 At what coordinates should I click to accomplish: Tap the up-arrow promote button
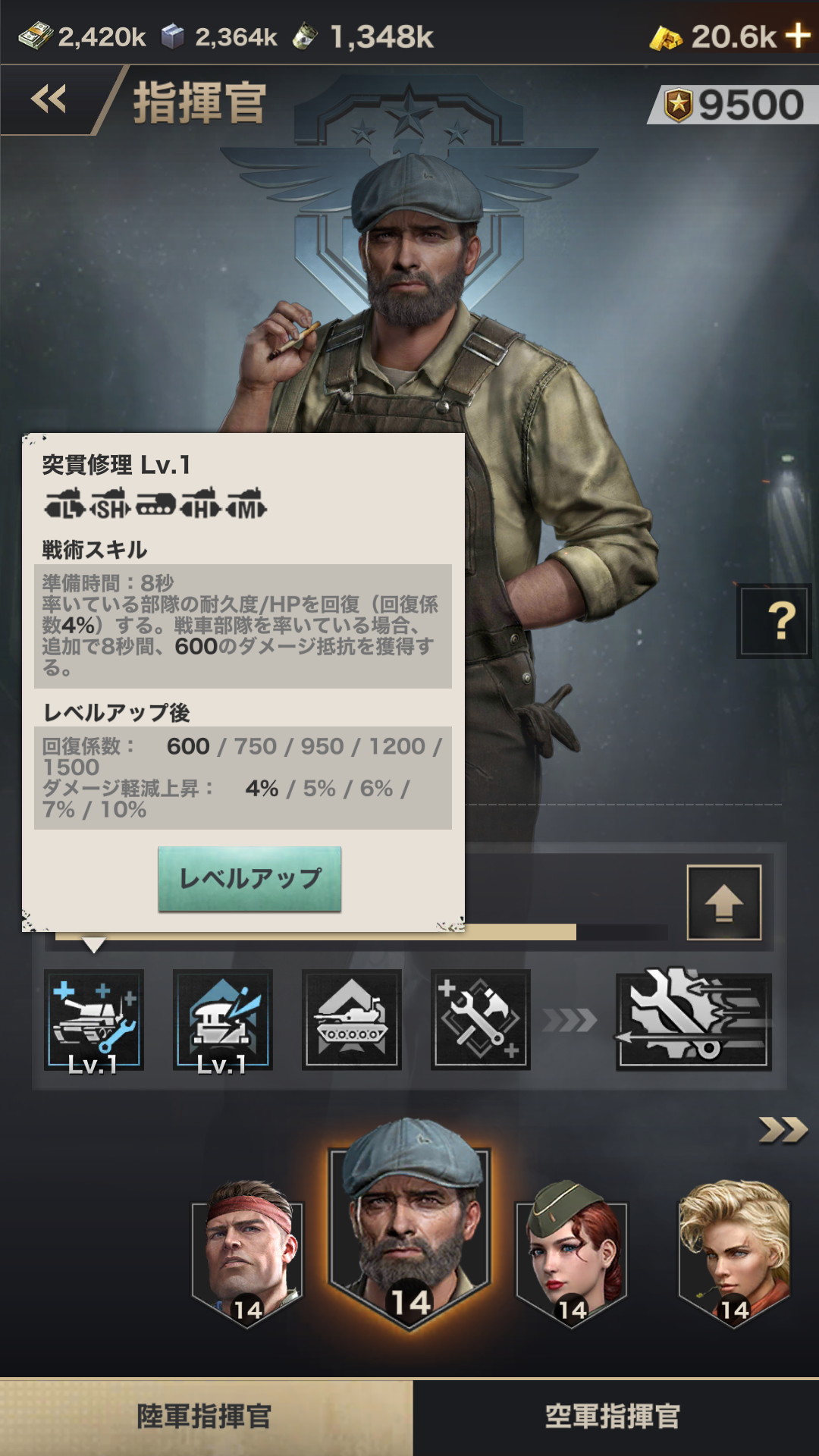point(724,902)
